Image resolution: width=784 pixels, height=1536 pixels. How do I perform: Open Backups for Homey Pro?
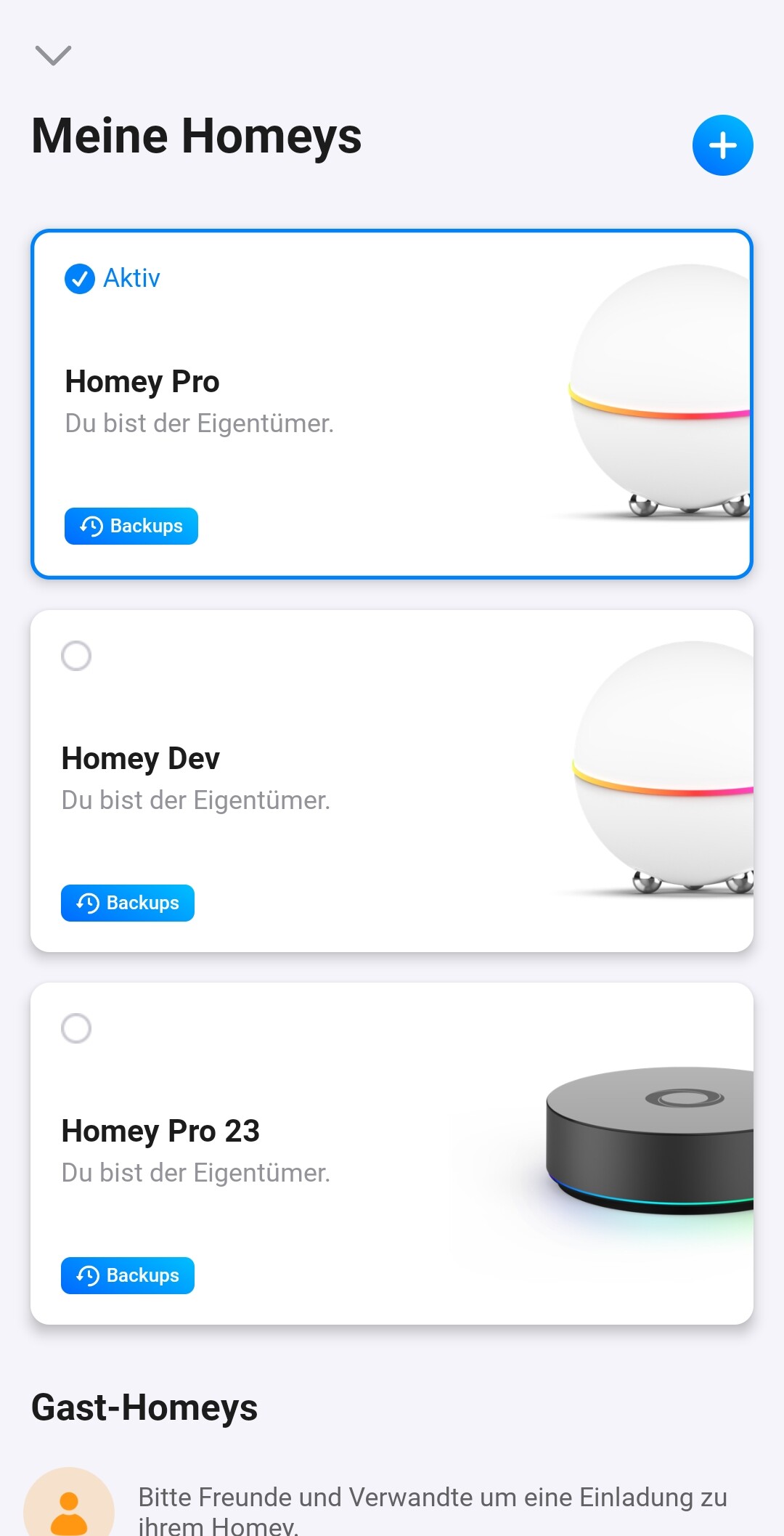pyautogui.click(x=131, y=526)
